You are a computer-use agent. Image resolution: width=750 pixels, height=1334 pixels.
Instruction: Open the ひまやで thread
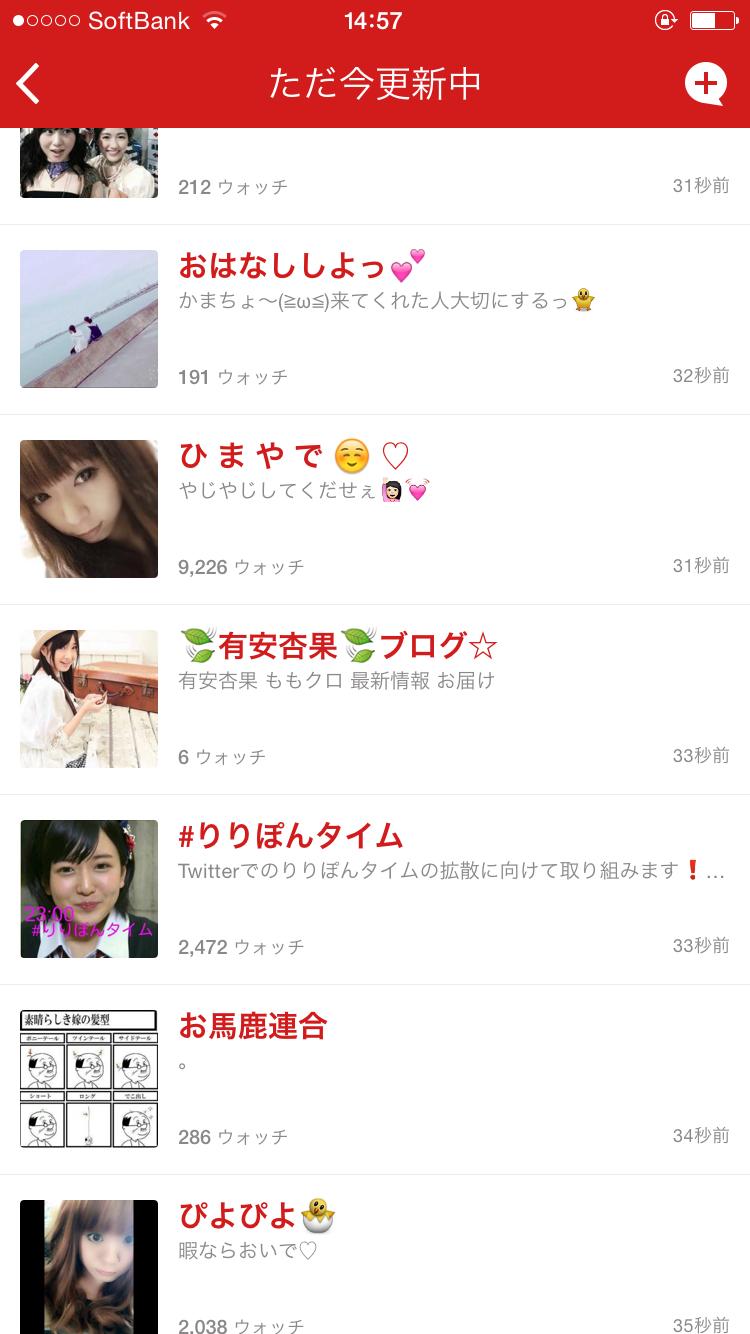tap(375, 510)
